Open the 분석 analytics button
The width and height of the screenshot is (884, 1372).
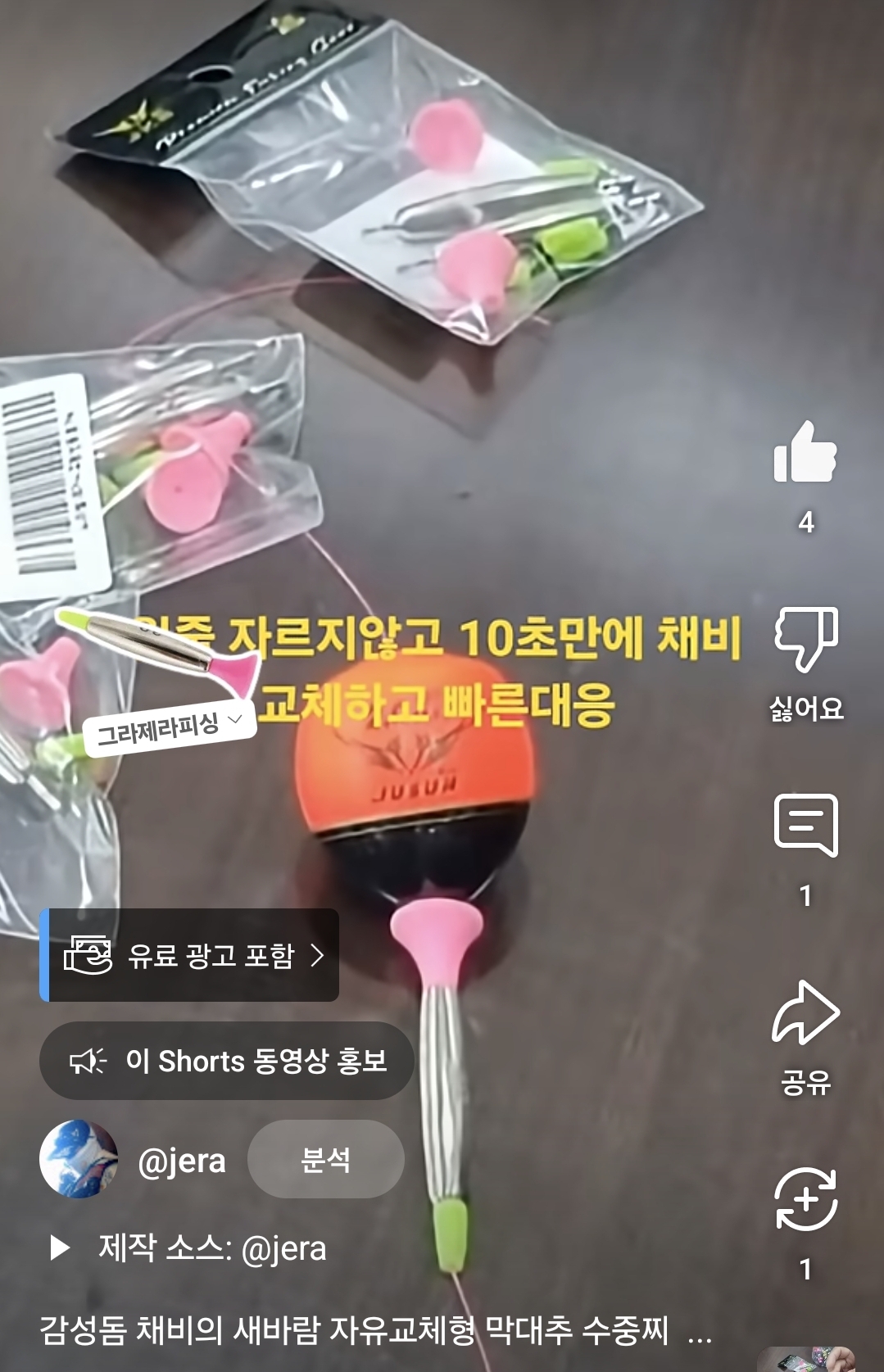coord(325,1159)
